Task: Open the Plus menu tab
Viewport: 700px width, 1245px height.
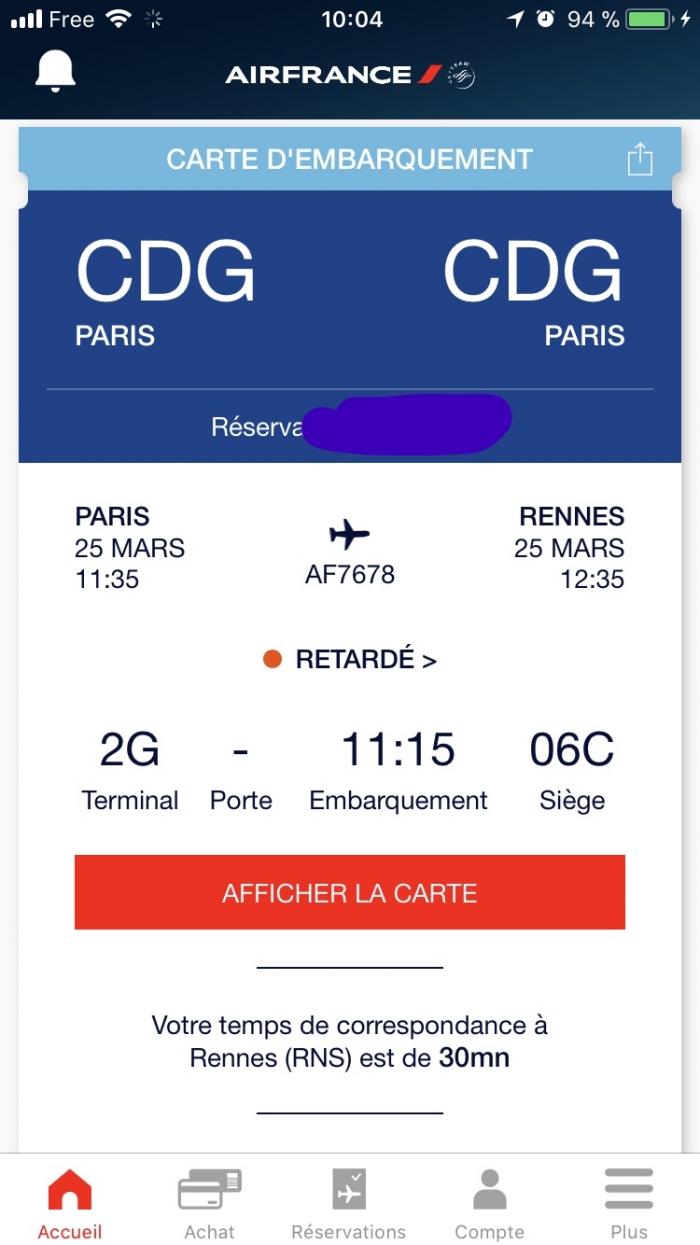Action: [x=629, y=1203]
